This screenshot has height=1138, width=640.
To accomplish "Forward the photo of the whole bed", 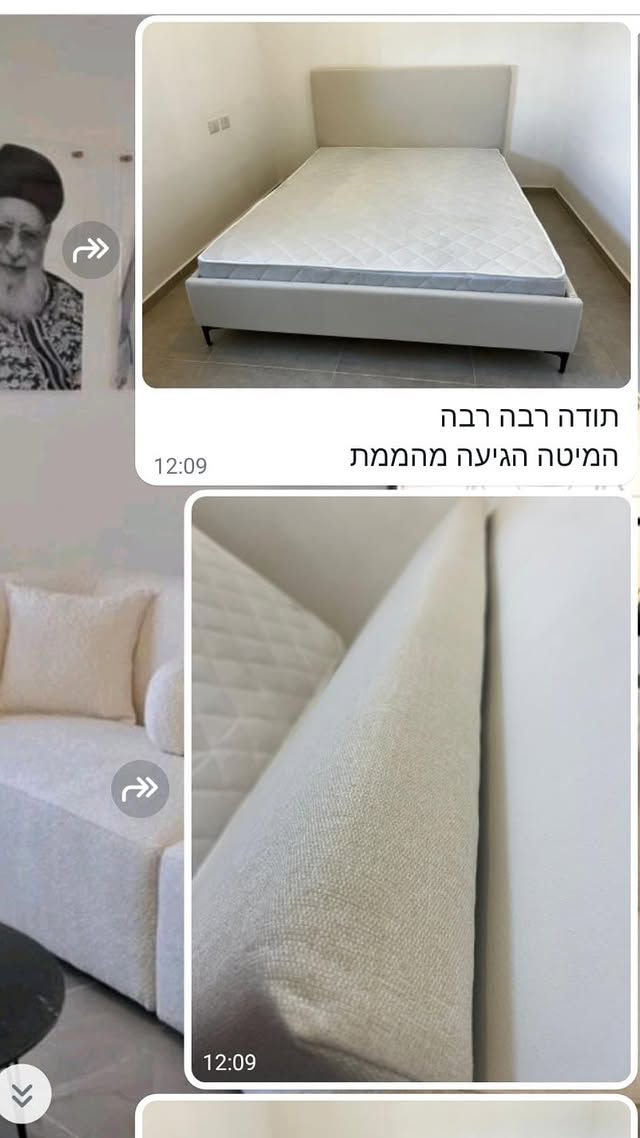I will pos(91,249).
